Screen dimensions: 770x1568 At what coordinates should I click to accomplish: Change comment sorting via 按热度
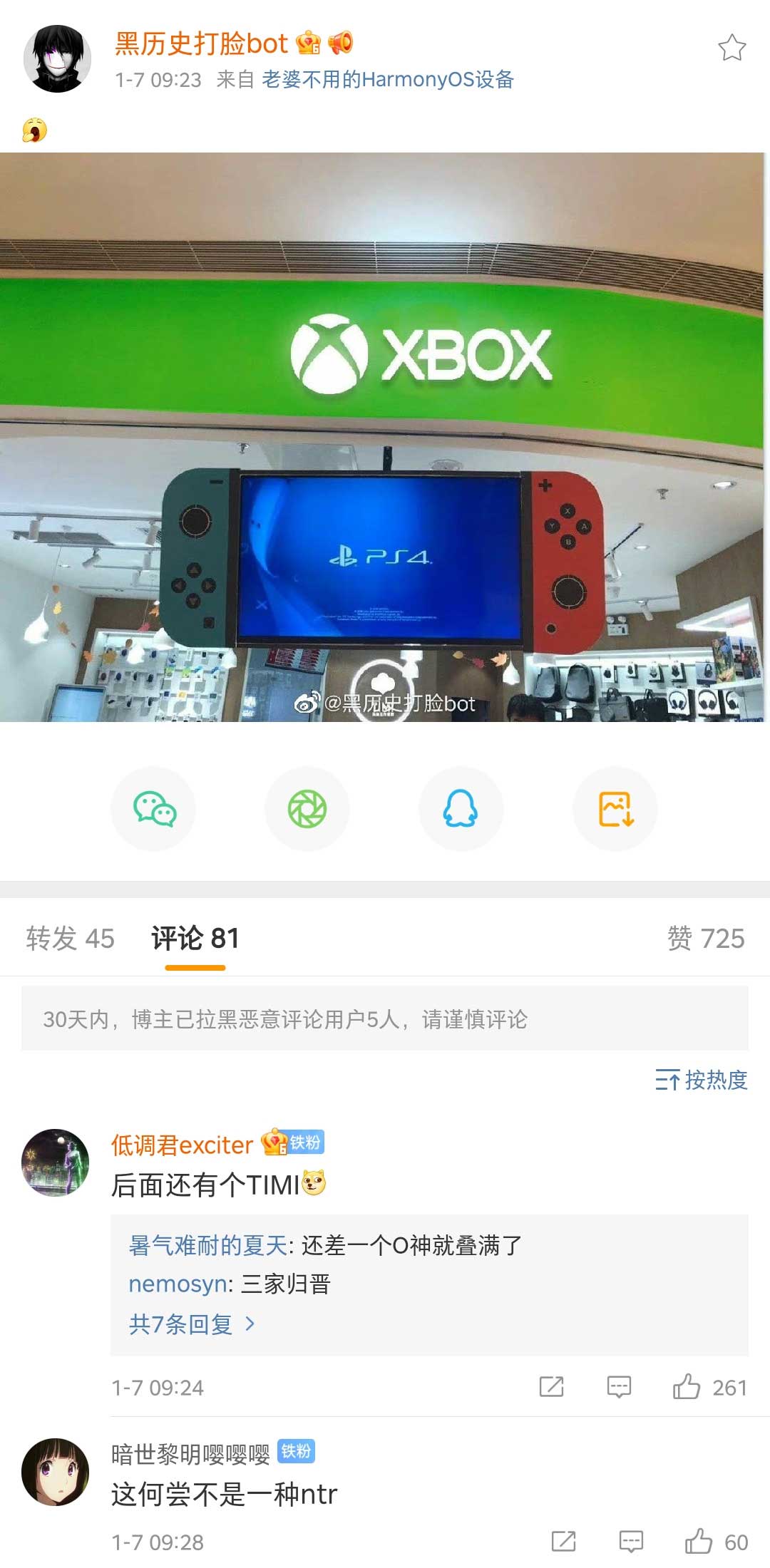coord(702,1080)
